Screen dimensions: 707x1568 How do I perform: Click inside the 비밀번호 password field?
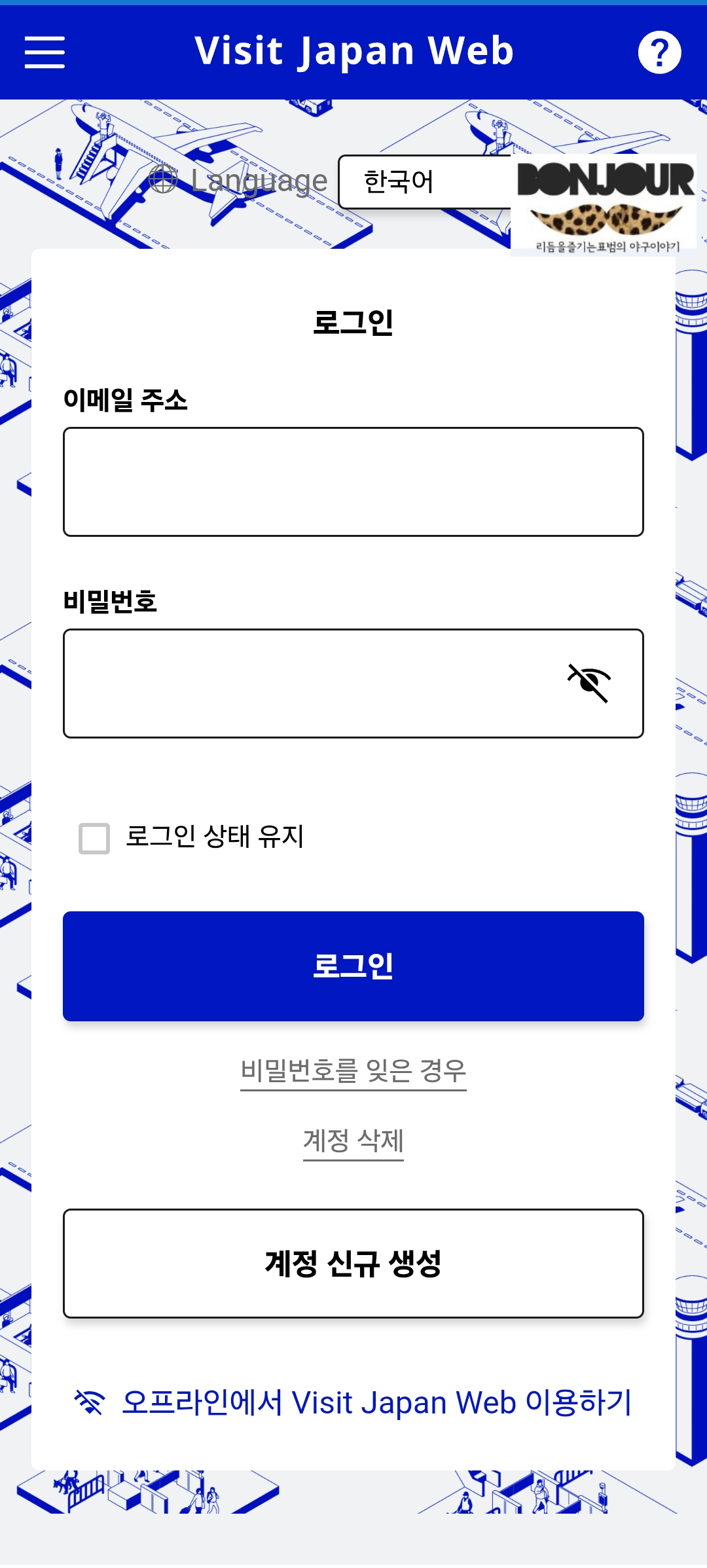(295, 683)
